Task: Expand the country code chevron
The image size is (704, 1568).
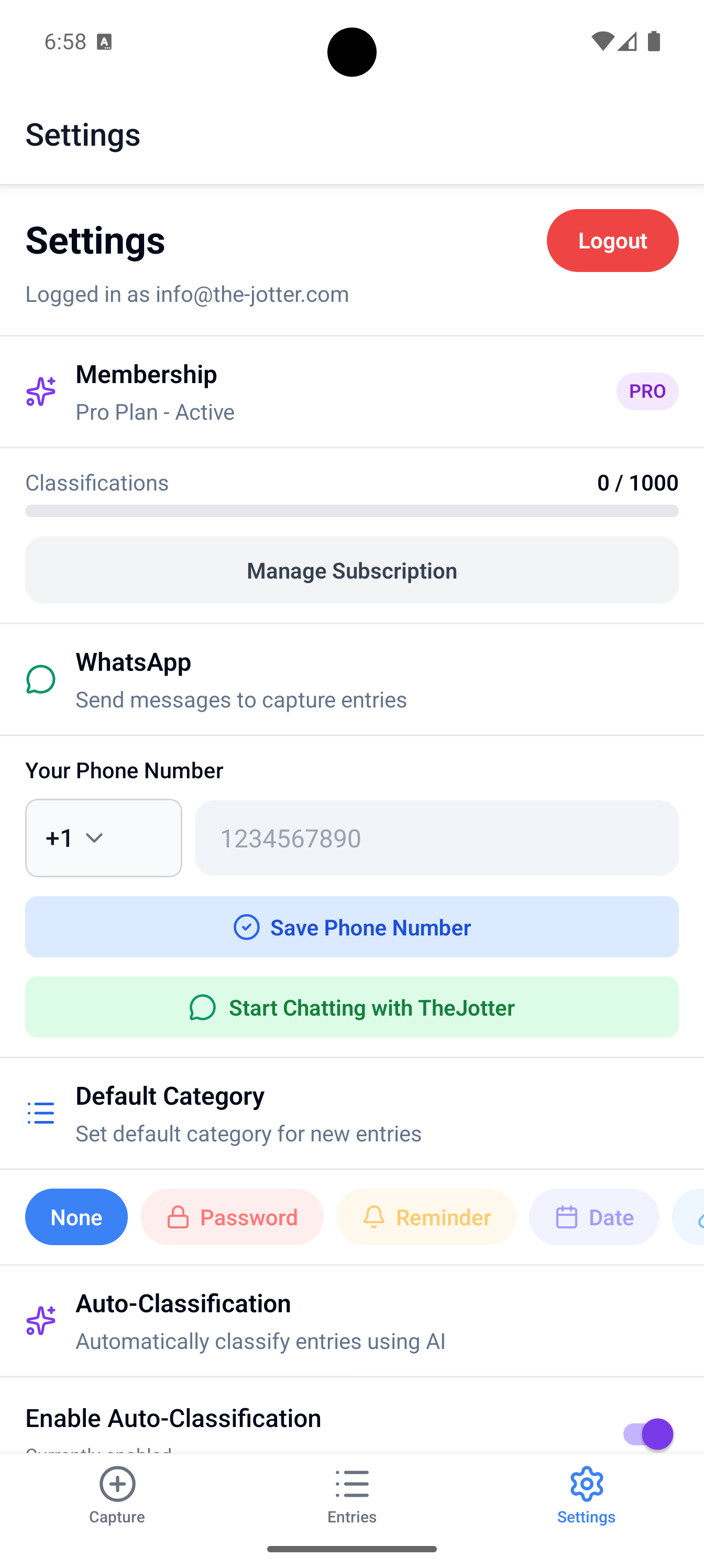Action: pyautogui.click(x=95, y=838)
